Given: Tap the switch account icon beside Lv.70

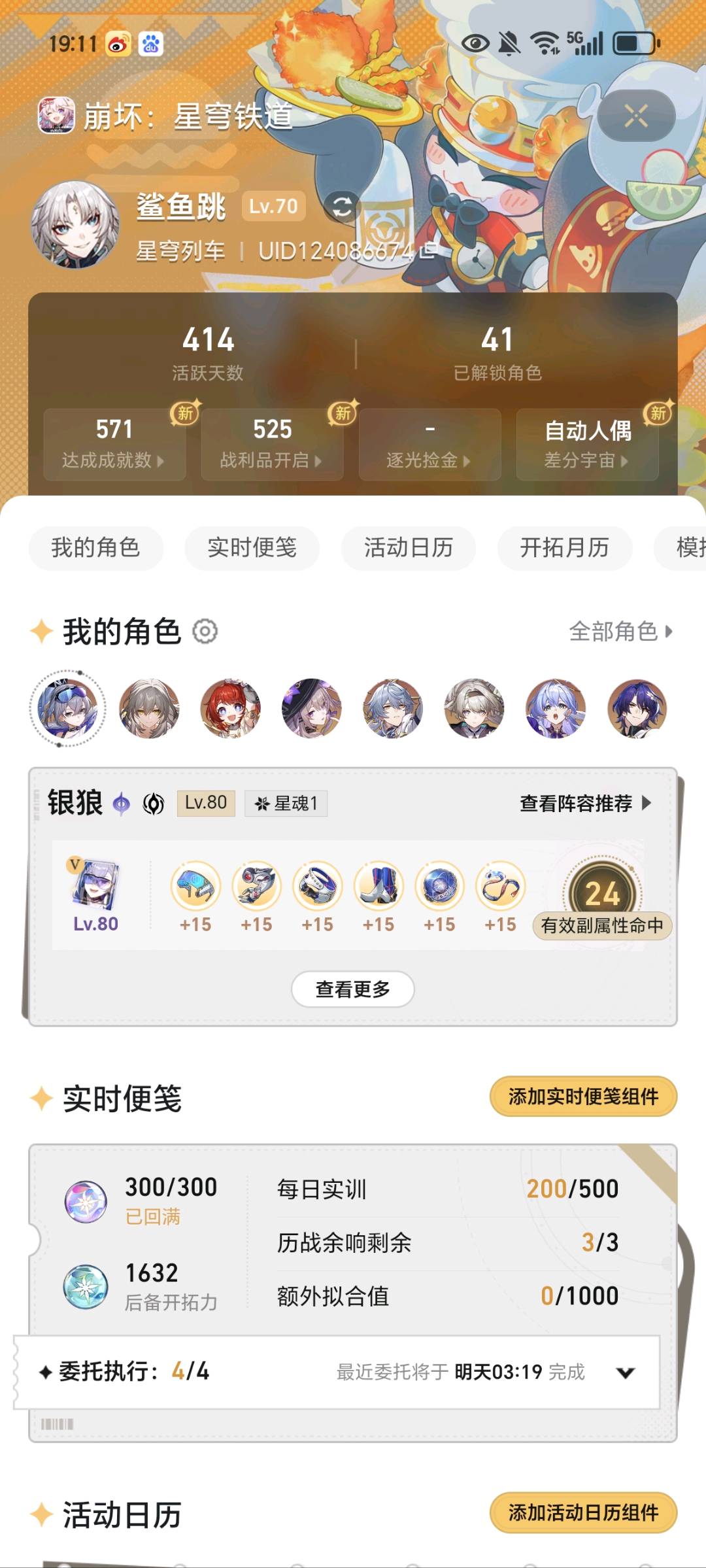Looking at the screenshot, I should coord(342,207).
